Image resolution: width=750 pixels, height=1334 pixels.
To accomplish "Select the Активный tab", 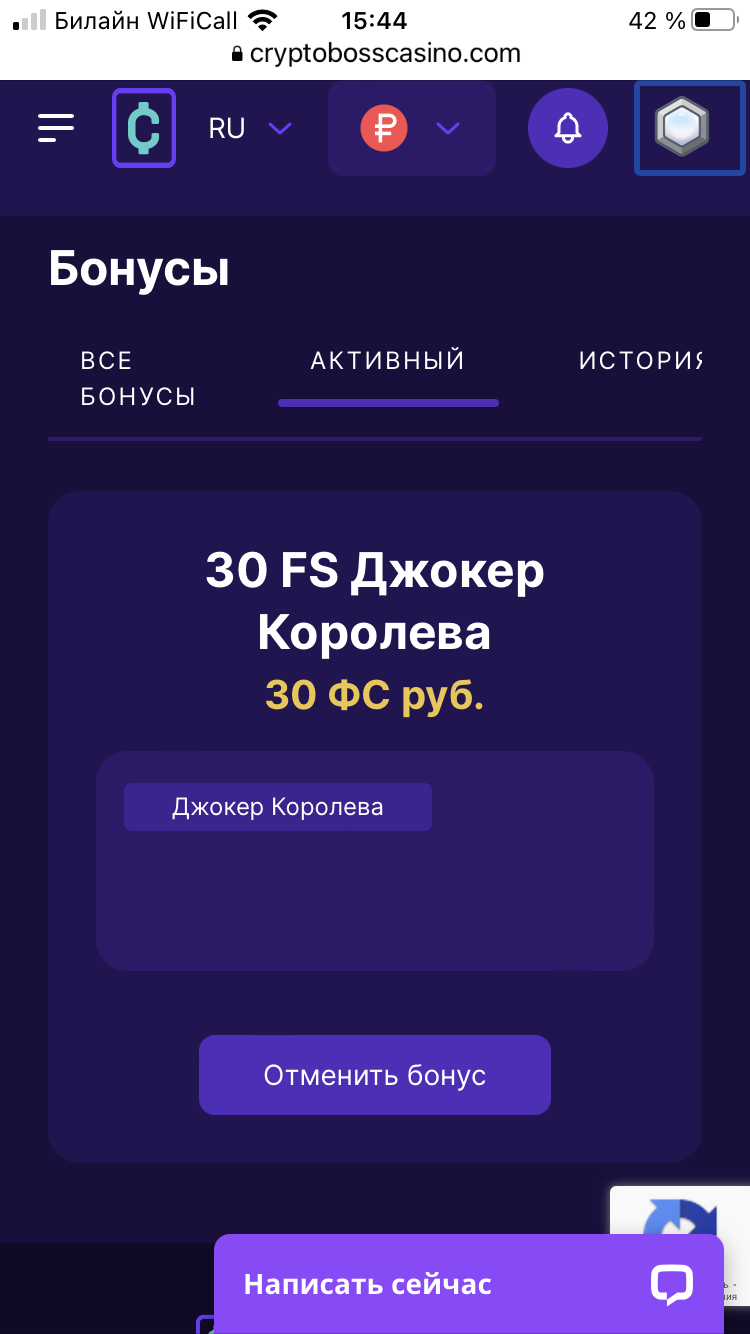I will point(388,361).
